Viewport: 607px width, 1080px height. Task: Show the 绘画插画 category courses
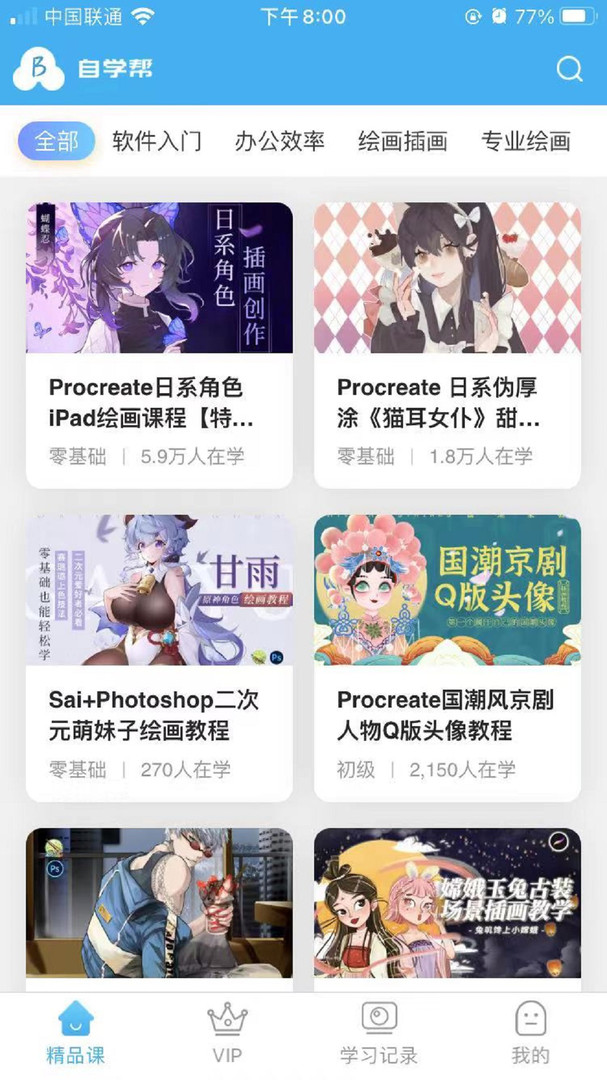pyautogui.click(x=402, y=141)
